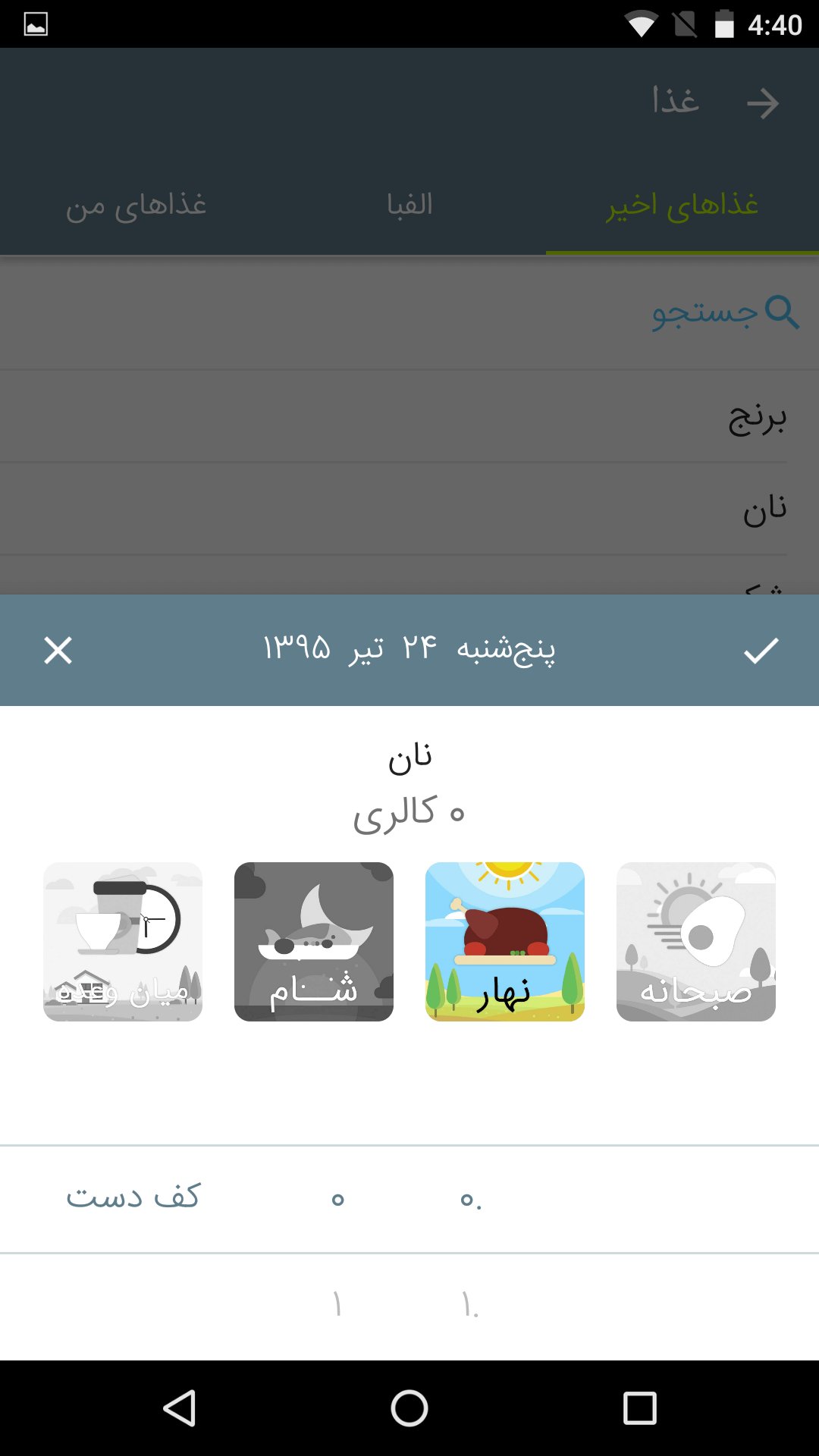
Task: Select the نهار (lunch) meal tile
Action: pyautogui.click(x=504, y=941)
